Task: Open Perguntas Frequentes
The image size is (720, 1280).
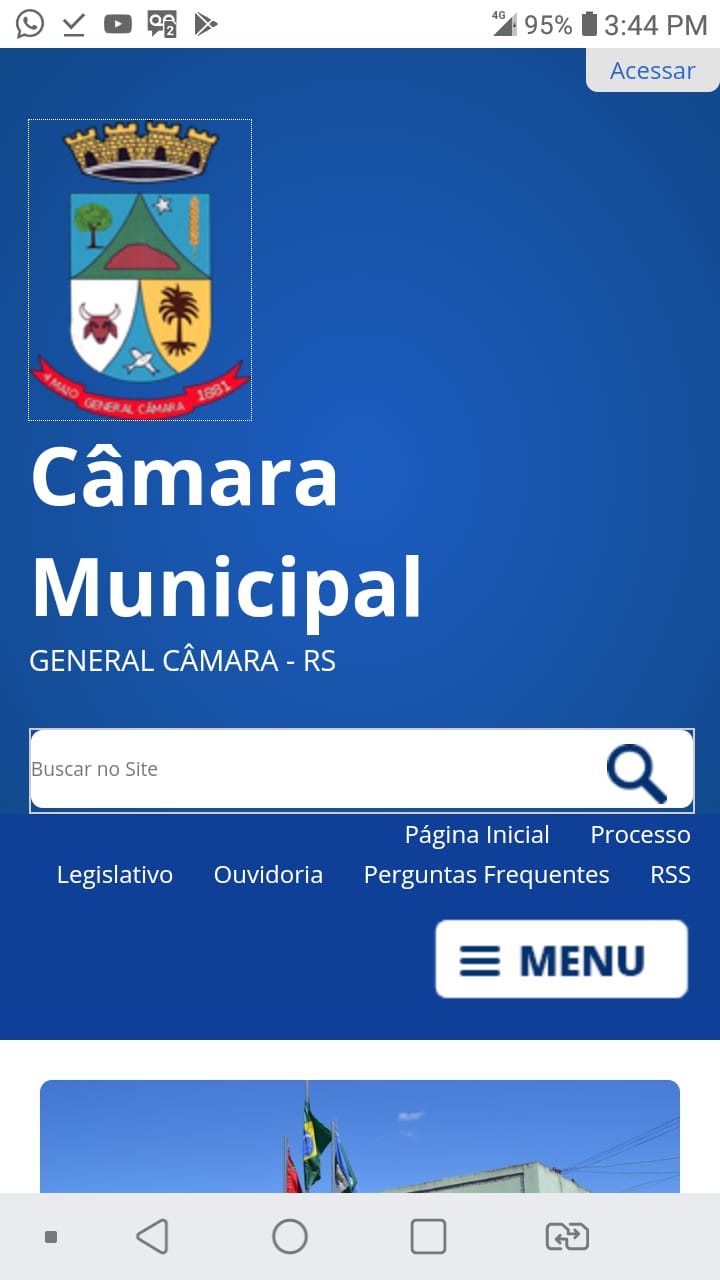Action: [486, 875]
